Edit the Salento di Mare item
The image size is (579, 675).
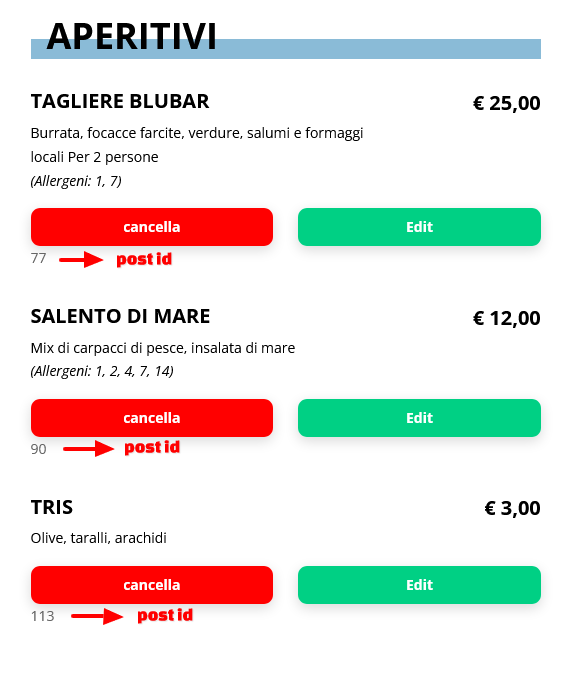pyautogui.click(x=419, y=418)
